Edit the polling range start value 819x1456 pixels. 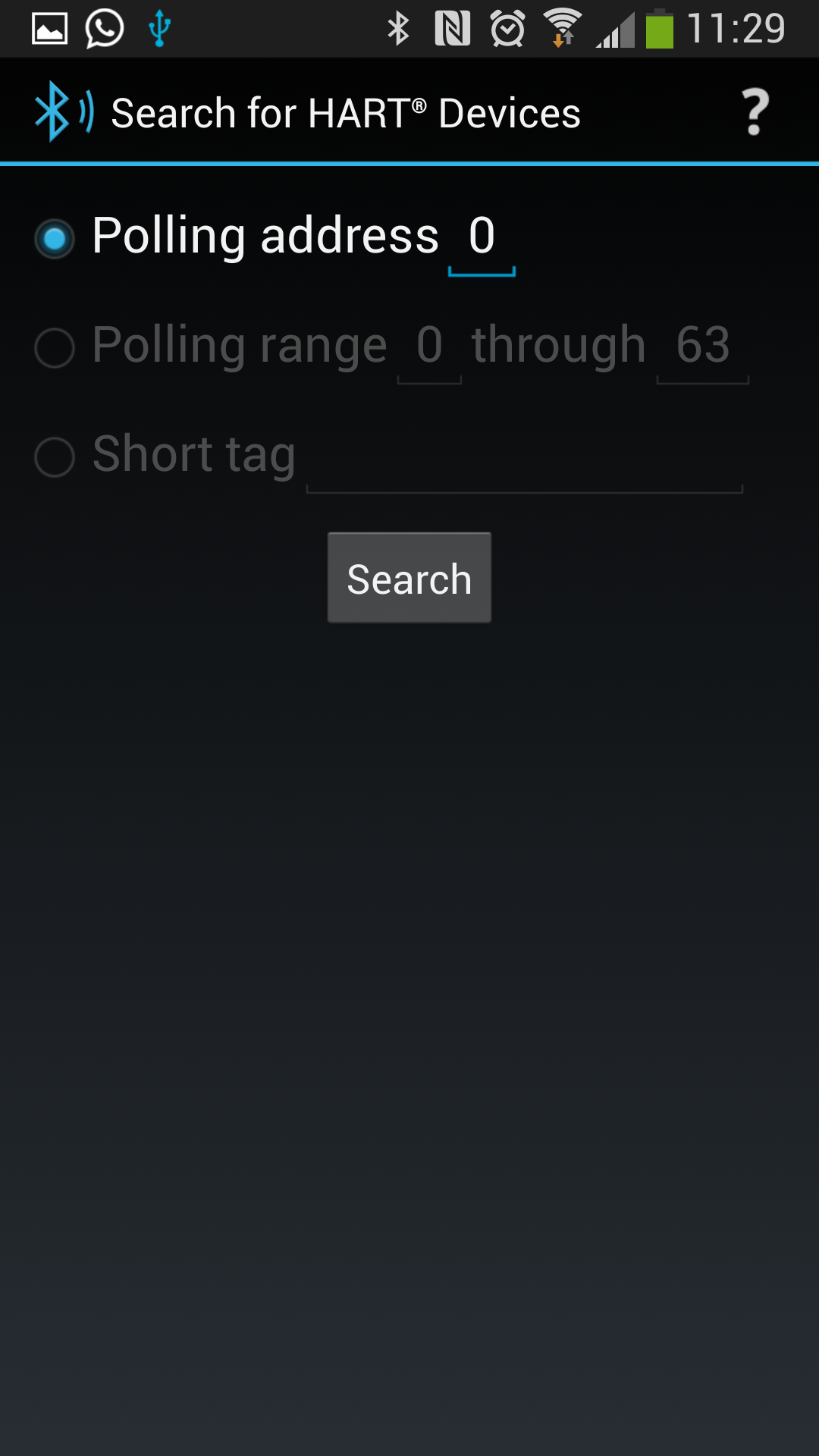pos(429,347)
